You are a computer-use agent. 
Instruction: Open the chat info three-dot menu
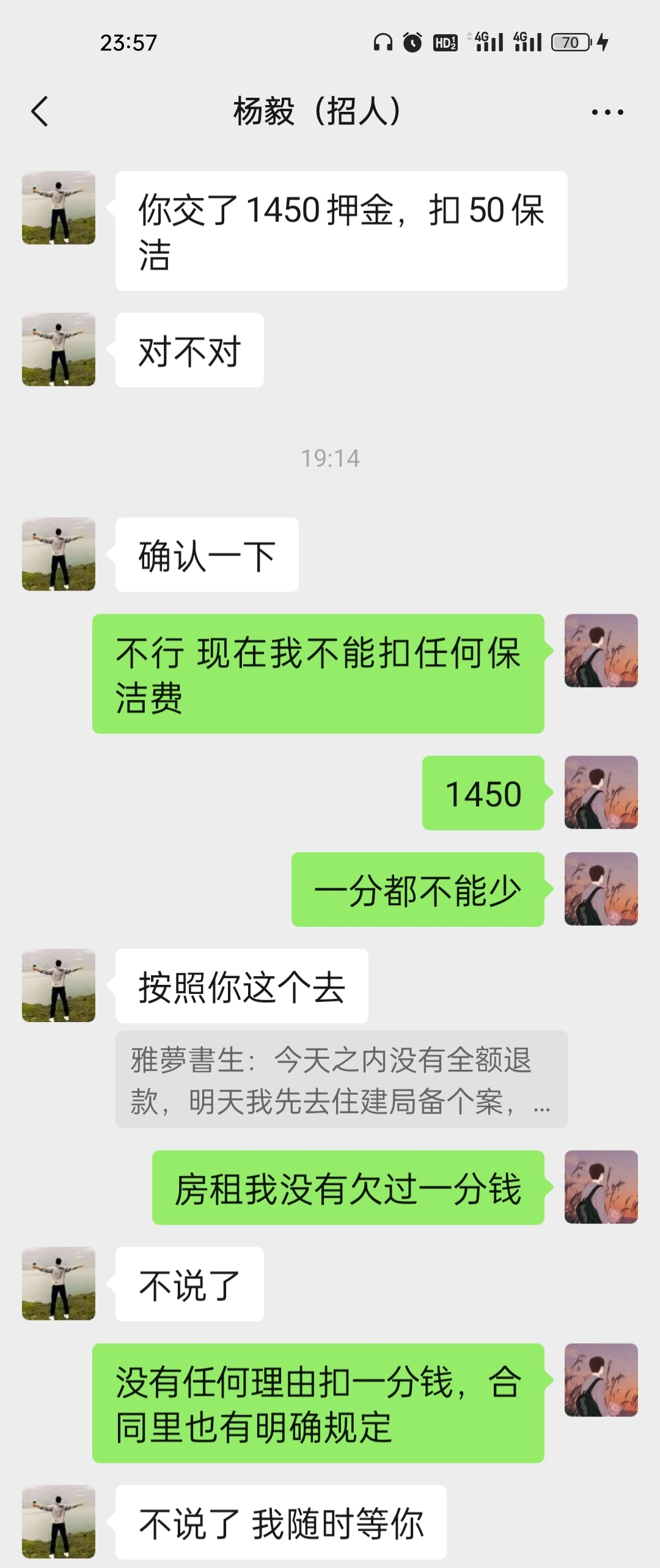coord(607,112)
